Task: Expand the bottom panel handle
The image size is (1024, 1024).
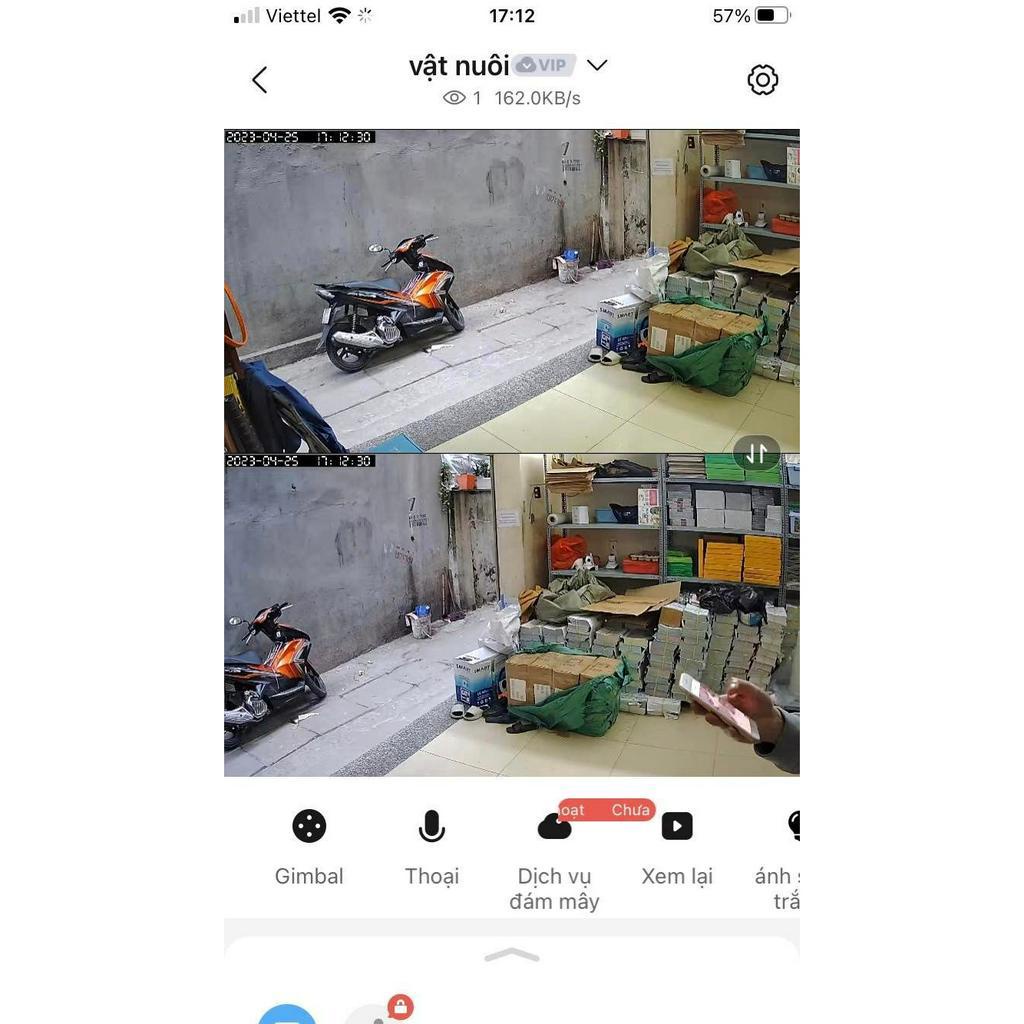Action: [x=512, y=956]
